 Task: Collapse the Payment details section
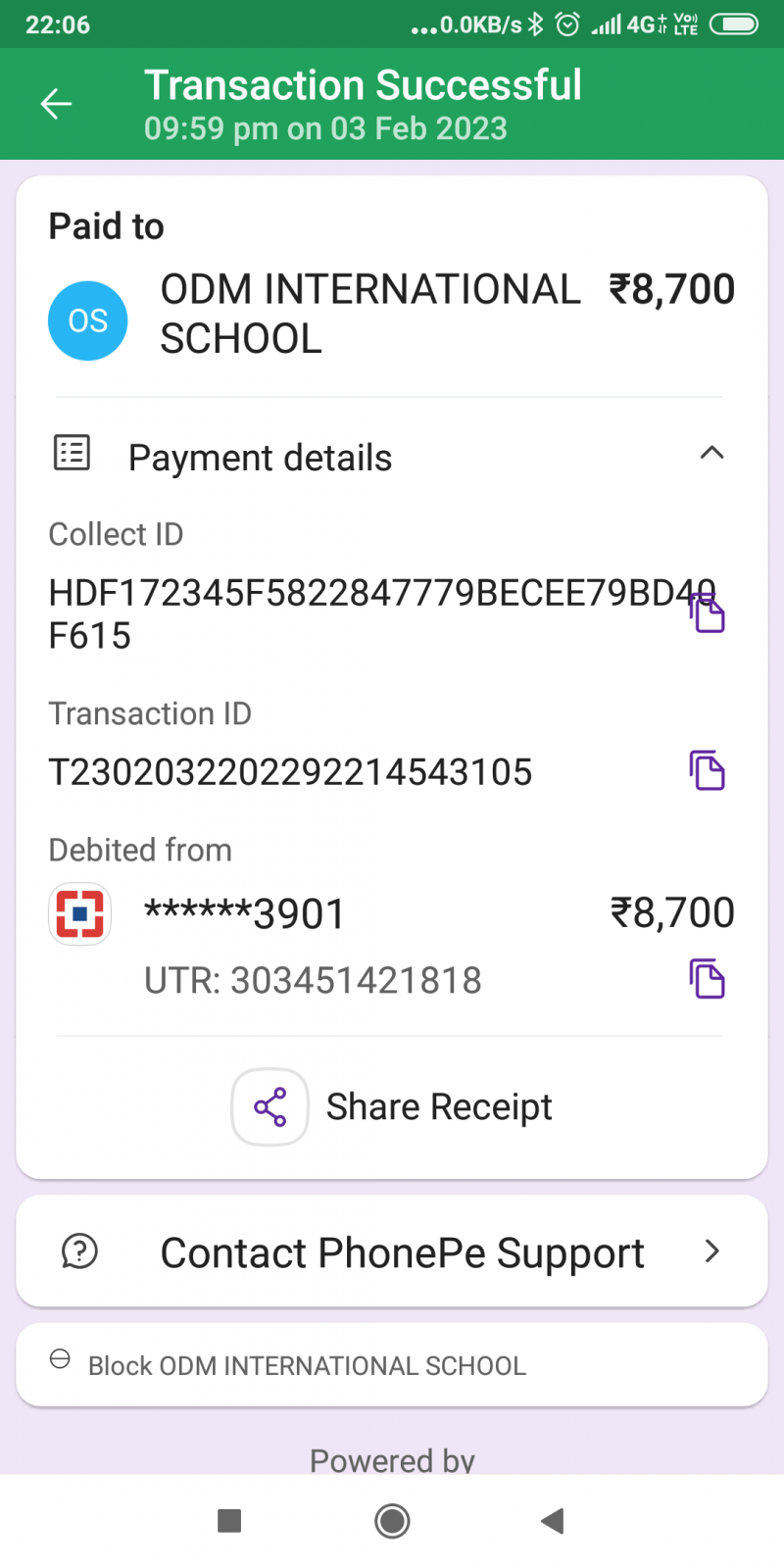click(x=711, y=453)
